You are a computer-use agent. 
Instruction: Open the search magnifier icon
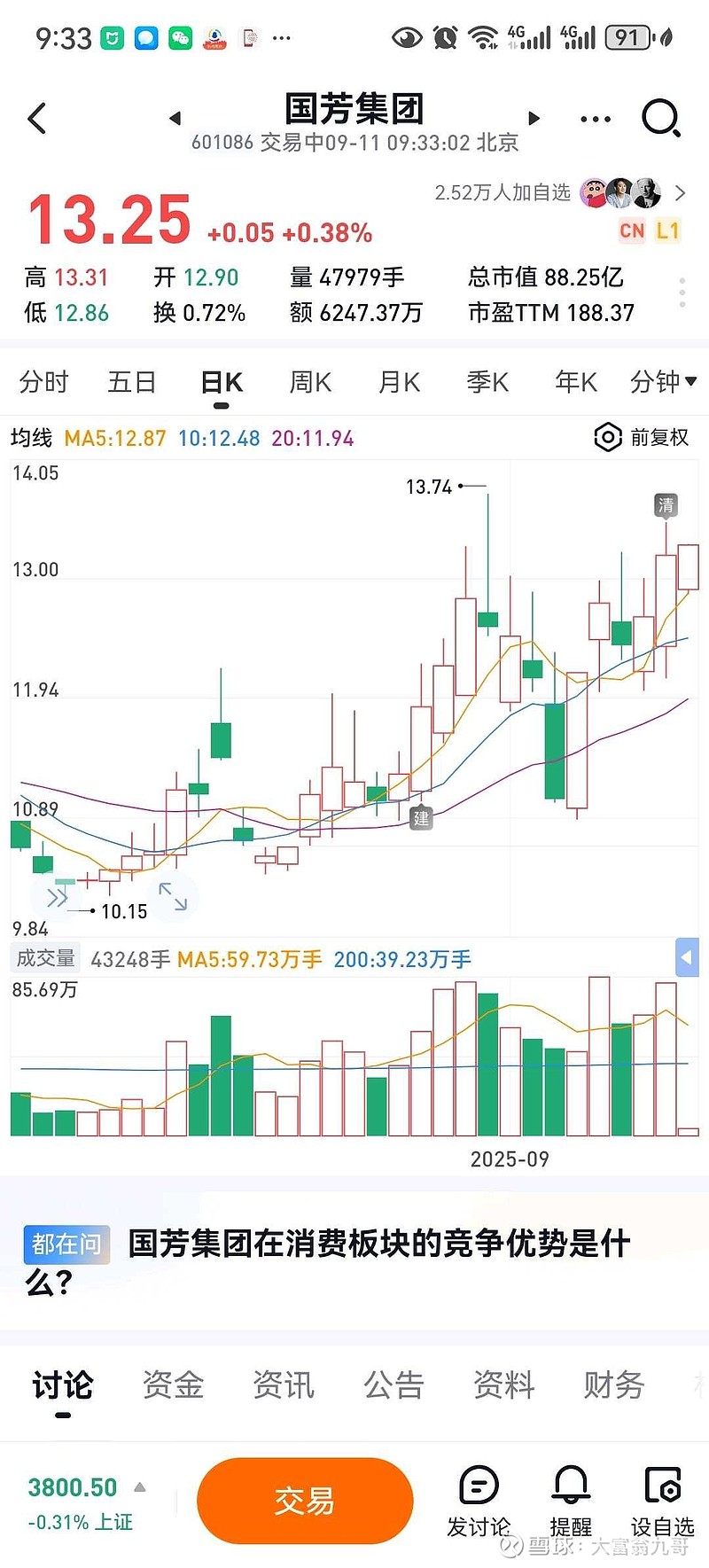coord(661,118)
